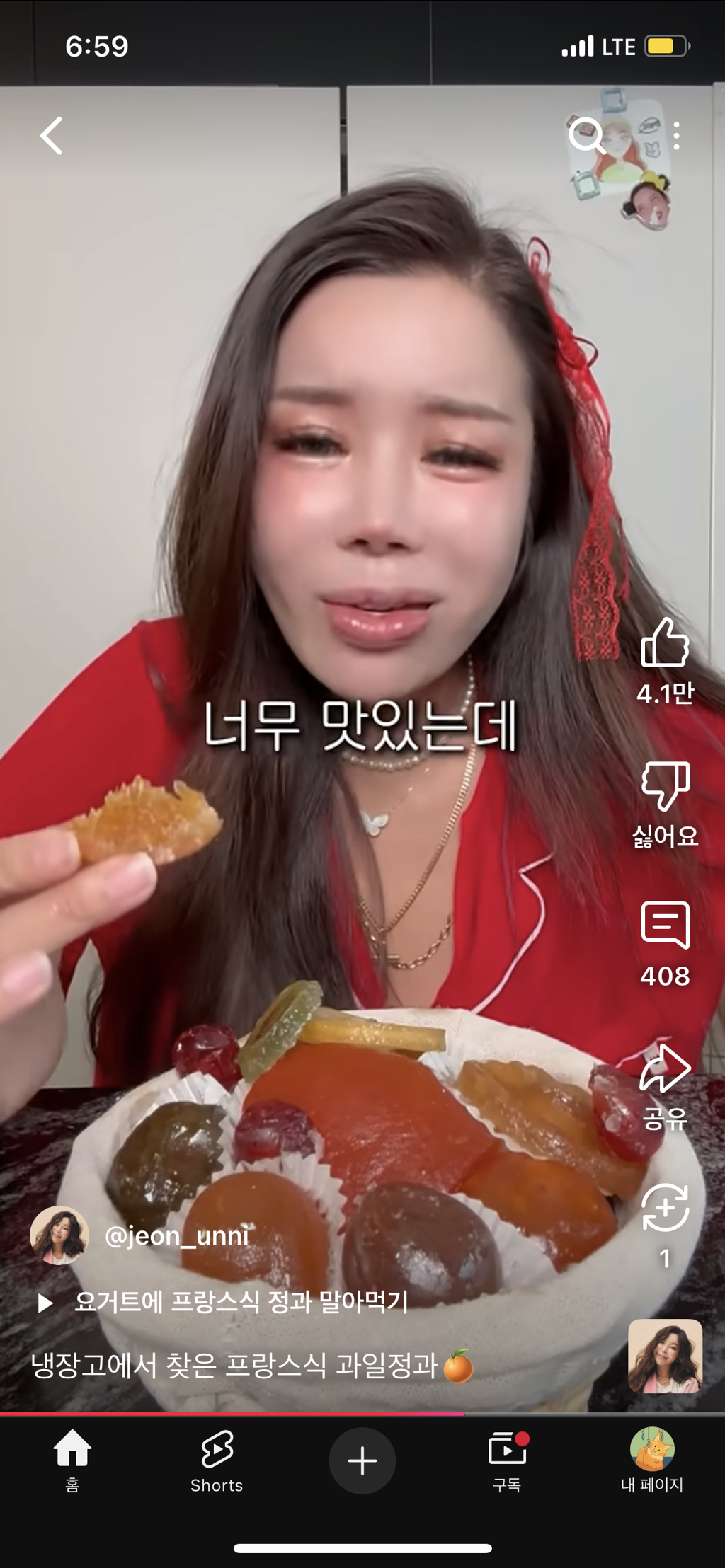
Task: Switch to the Shorts tab
Action: click(217, 1460)
